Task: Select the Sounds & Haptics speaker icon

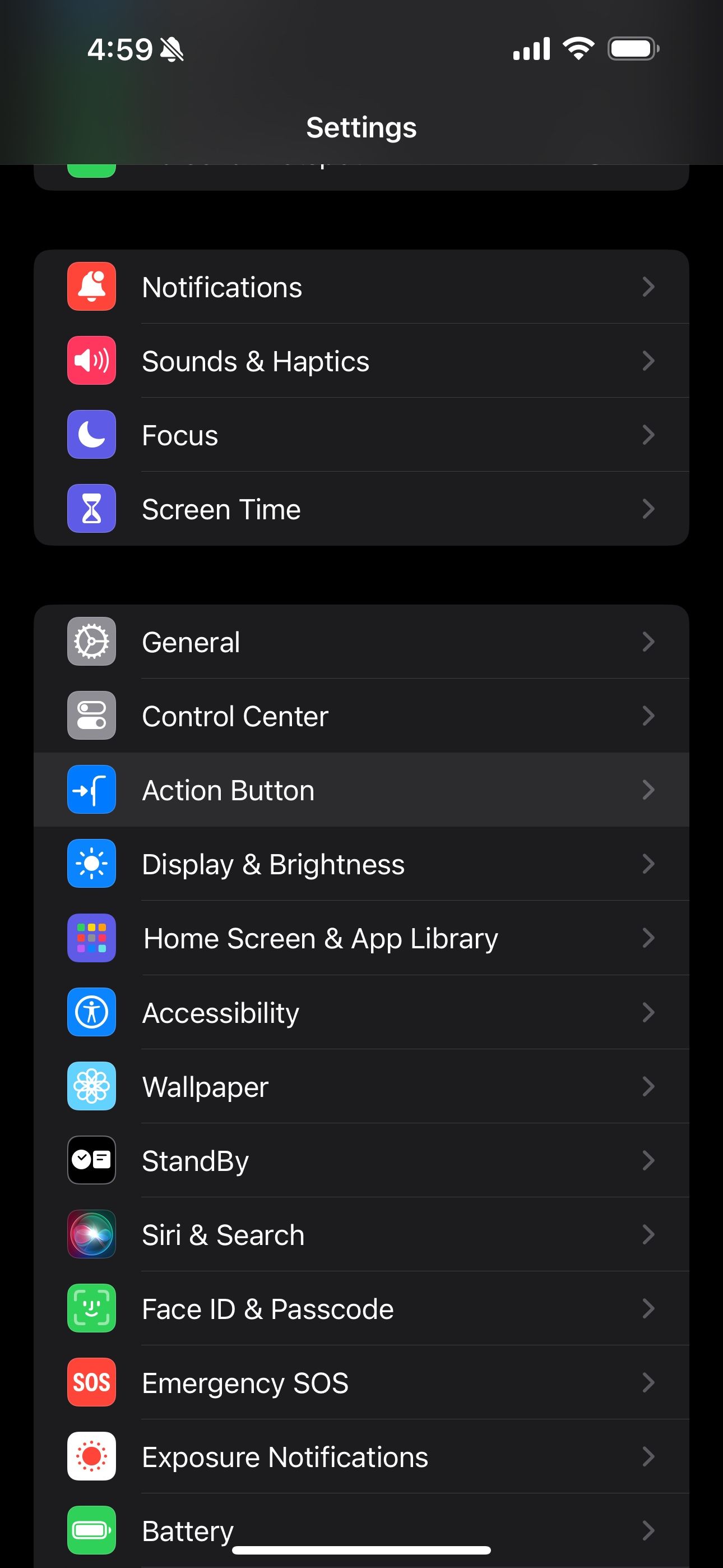Action: coord(91,361)
